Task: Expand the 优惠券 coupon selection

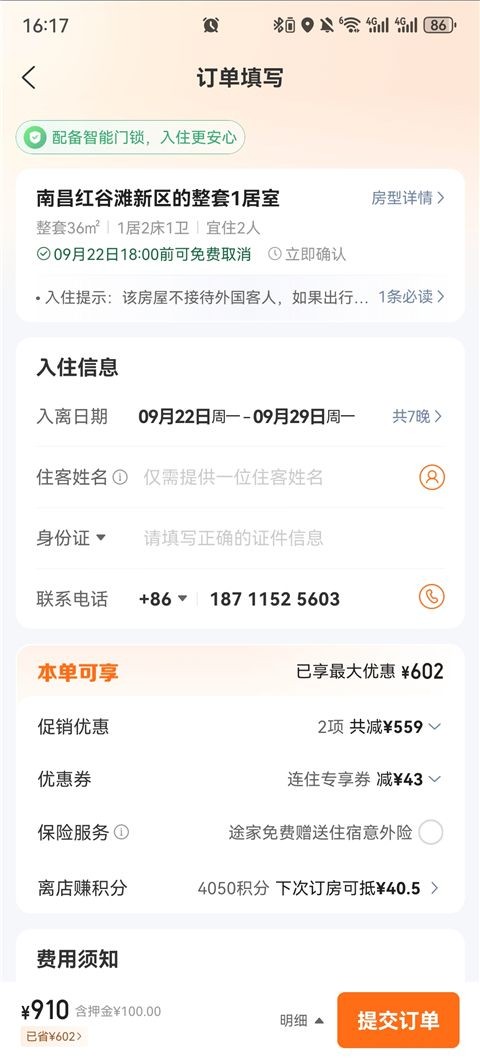Action: pyautogui.click(x=240, y=779)
